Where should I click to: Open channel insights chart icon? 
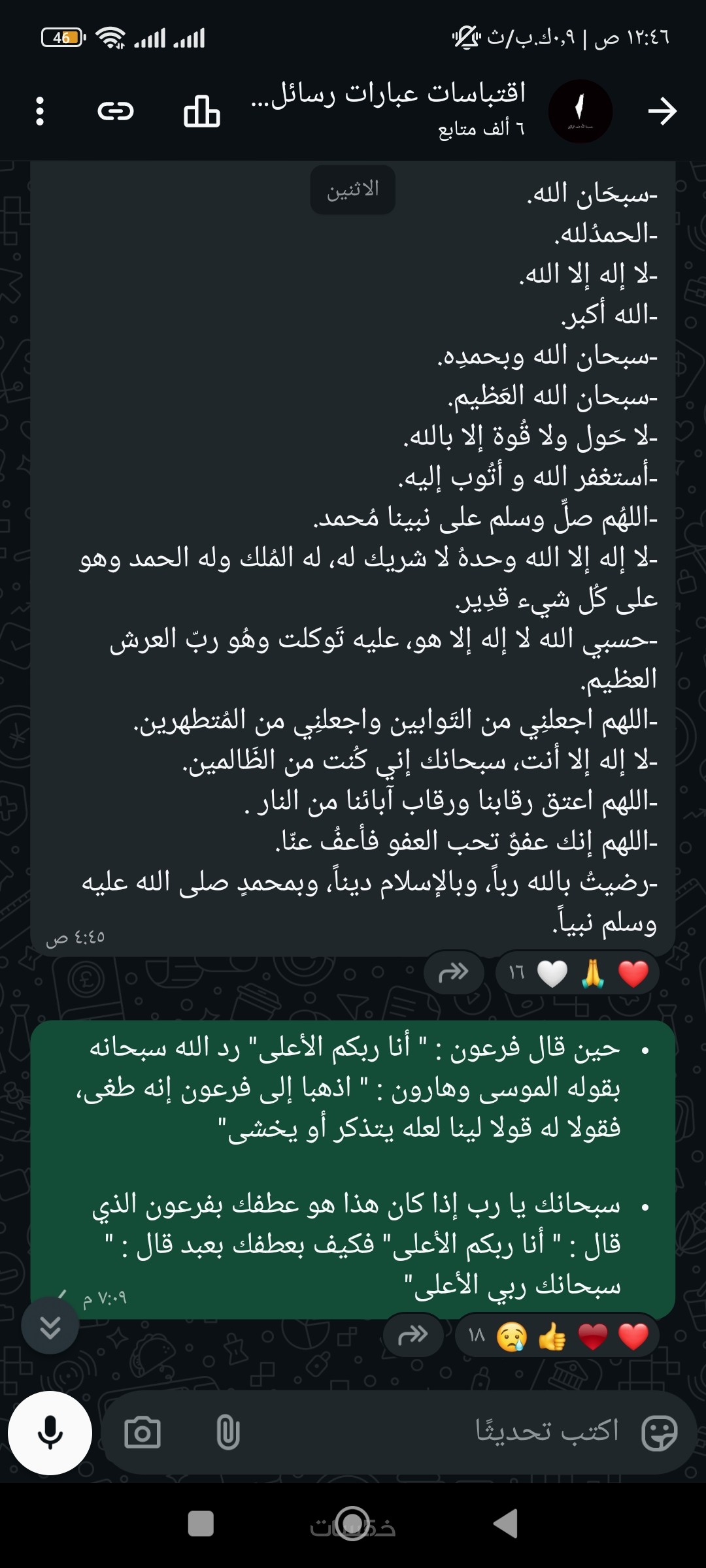pyautogui.click(x=202, y=111)
